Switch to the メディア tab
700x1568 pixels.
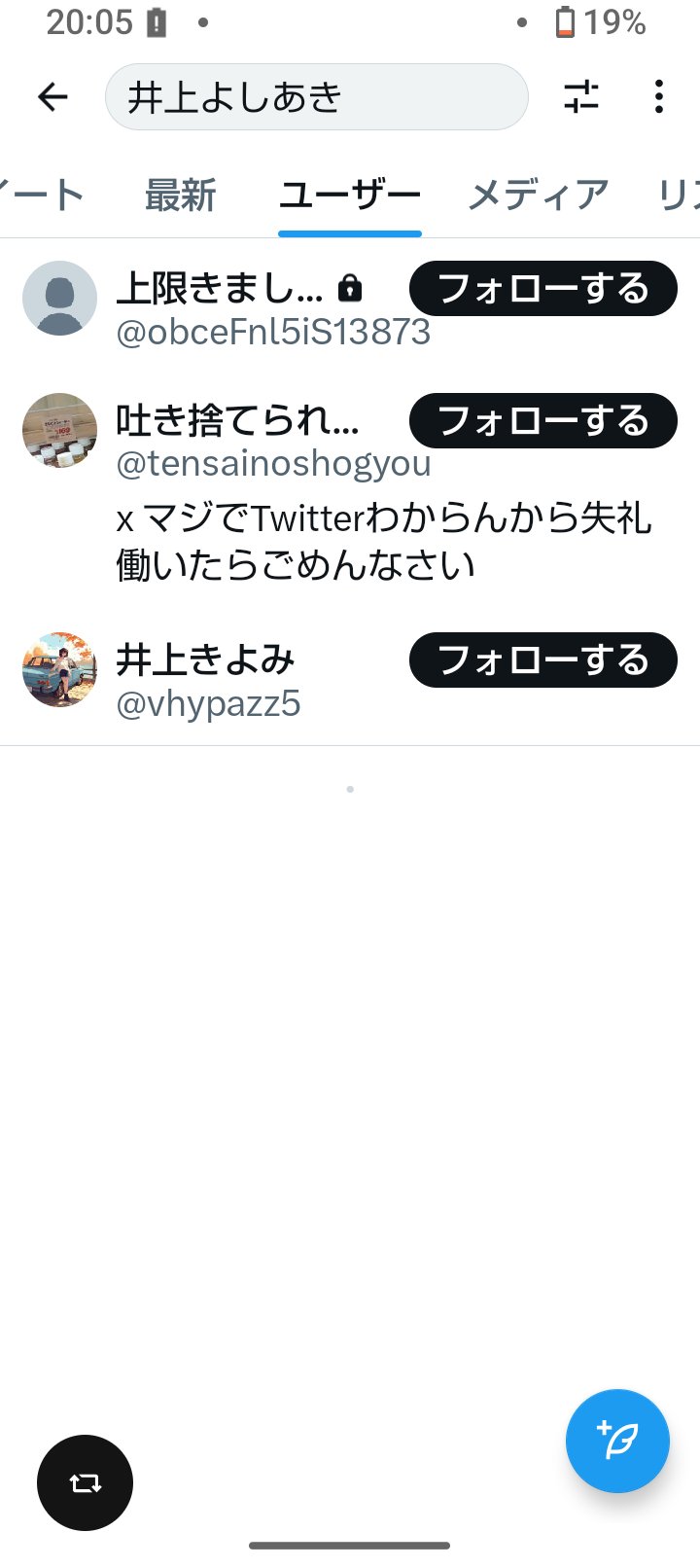[538, 196]
